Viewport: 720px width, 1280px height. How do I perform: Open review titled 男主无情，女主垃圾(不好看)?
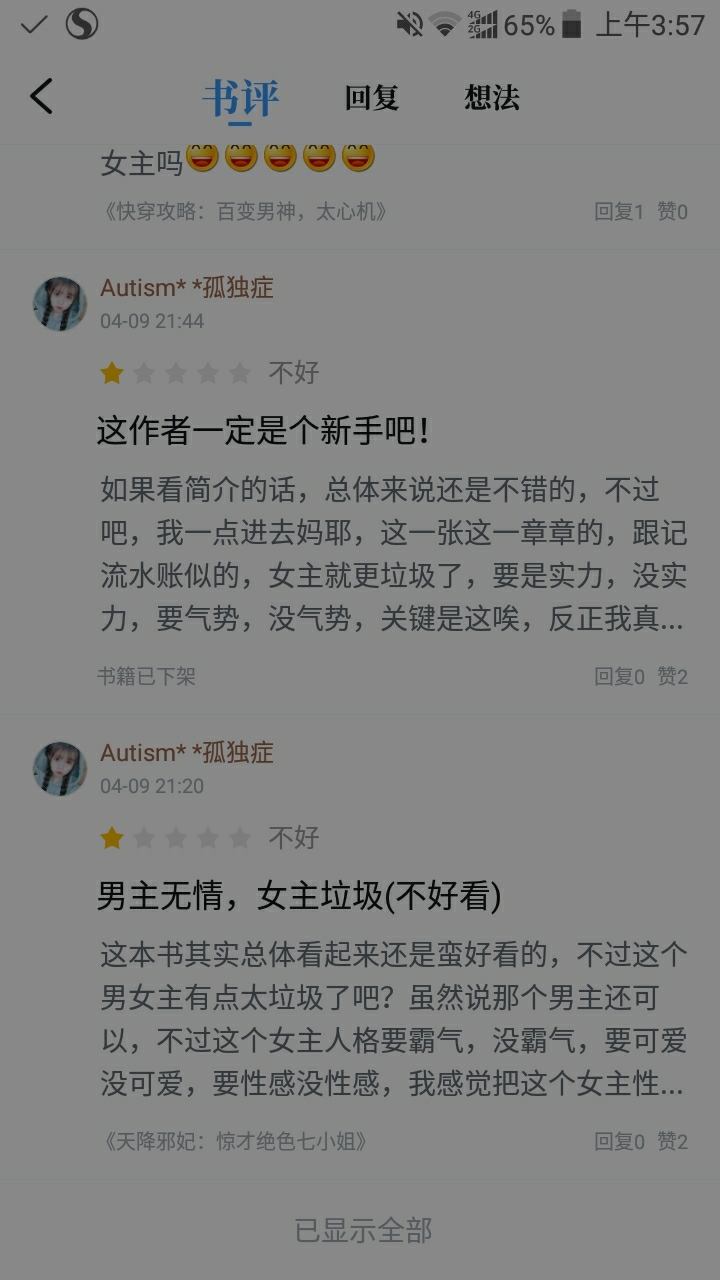[299, 896]
